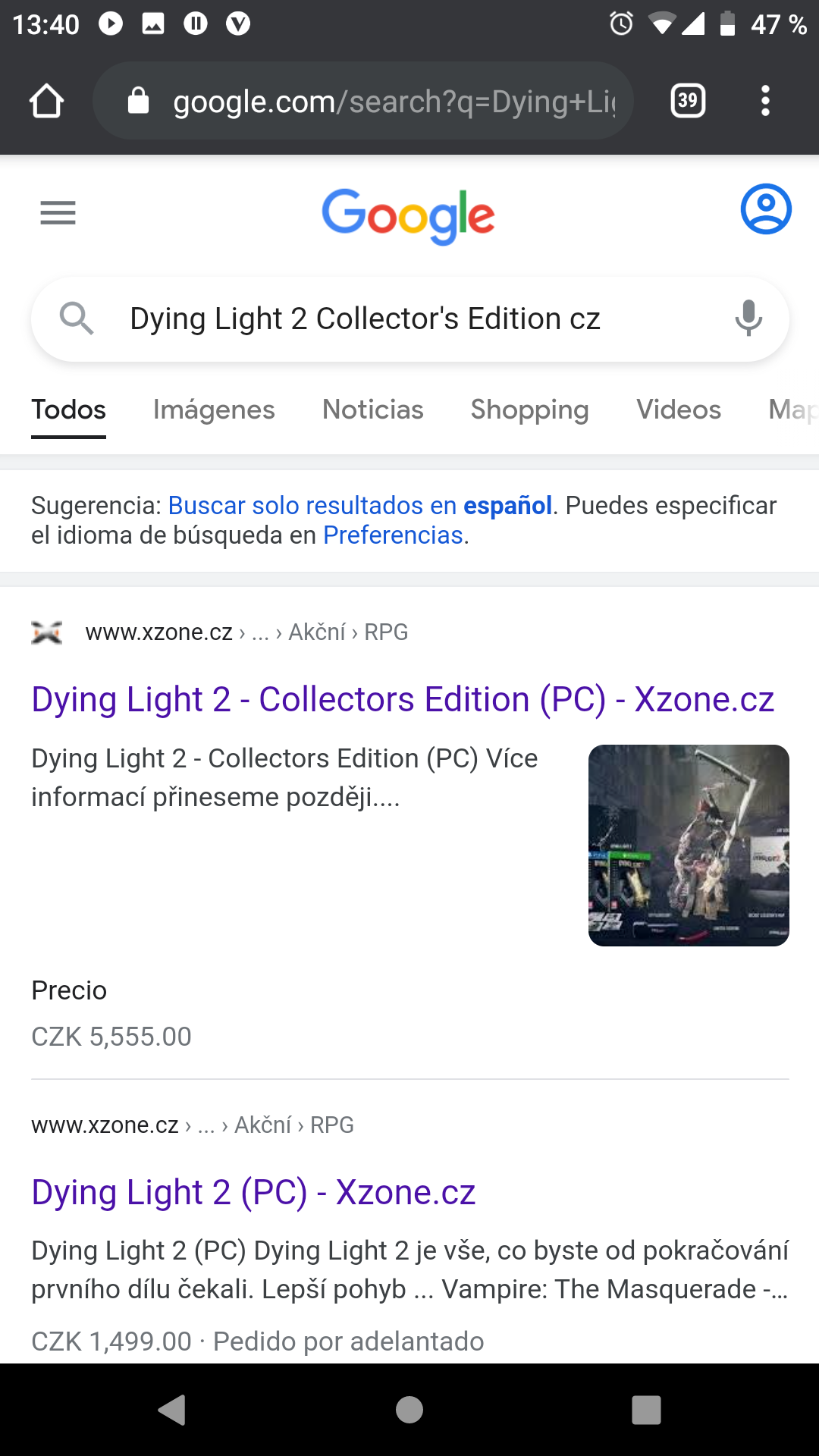Start voice search with the microphone
The width and height of the screenshot is (819, 1456).
748,318
